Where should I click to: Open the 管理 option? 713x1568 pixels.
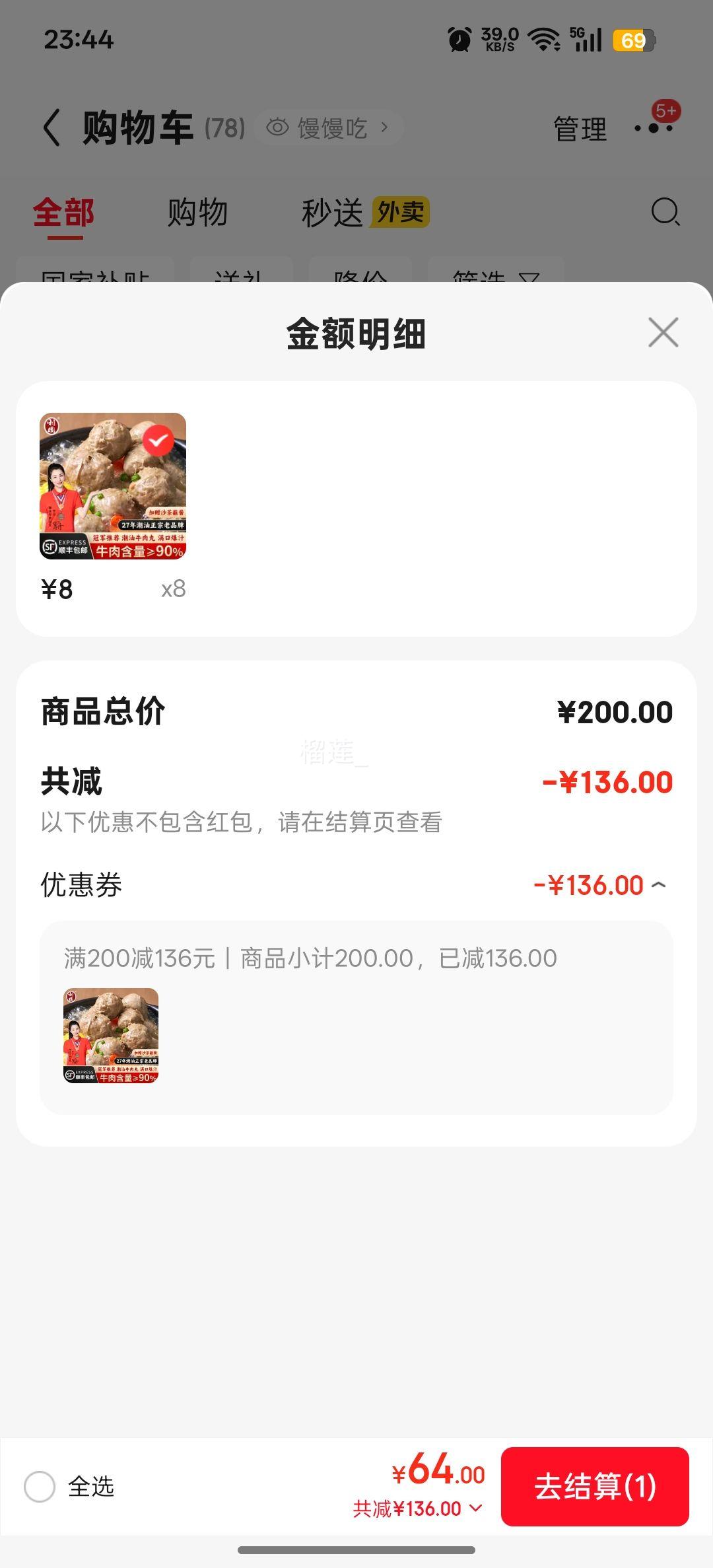coord(579,127)
